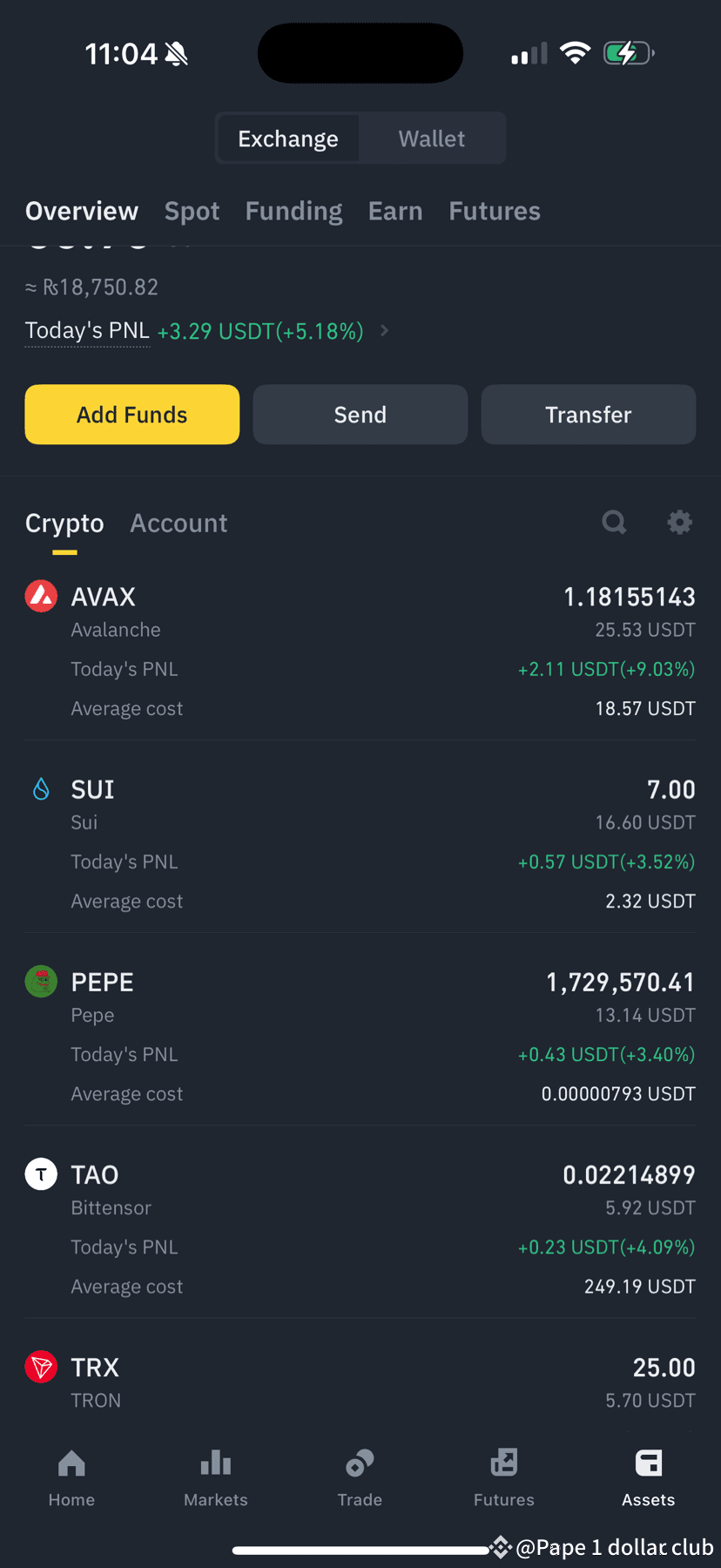Screen dimensions: 721x1568
Task: Select the SUI coin icon
Action: [x=41, y=788]
